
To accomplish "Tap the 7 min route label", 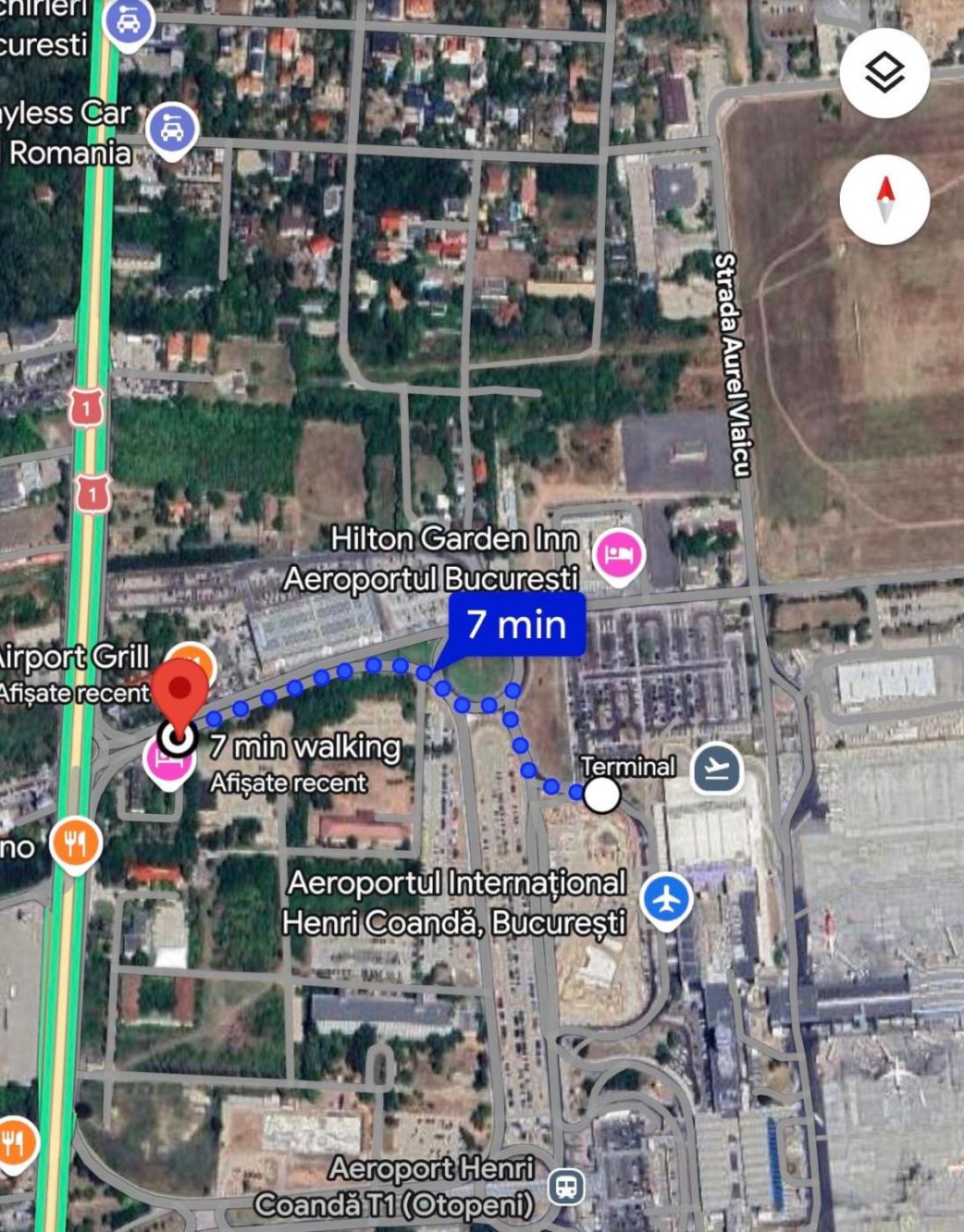I will 517,624.
